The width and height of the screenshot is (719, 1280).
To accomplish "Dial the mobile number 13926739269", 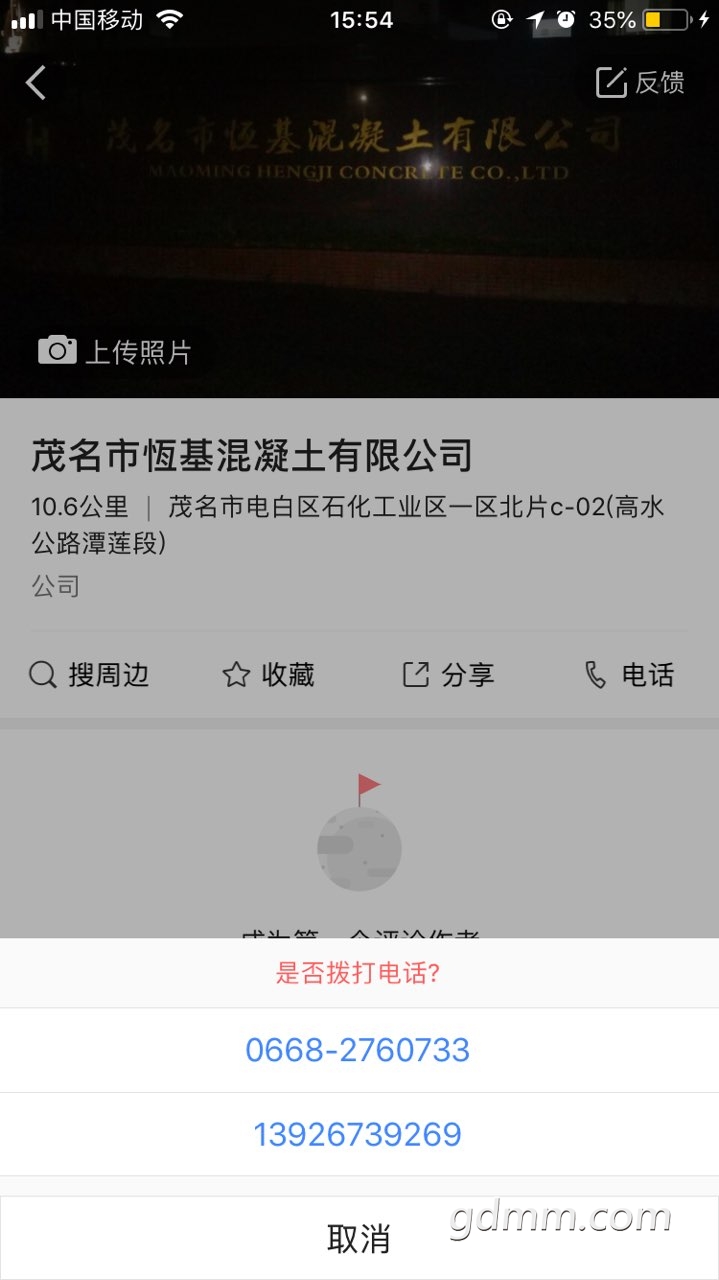I will pos(358,1135).
